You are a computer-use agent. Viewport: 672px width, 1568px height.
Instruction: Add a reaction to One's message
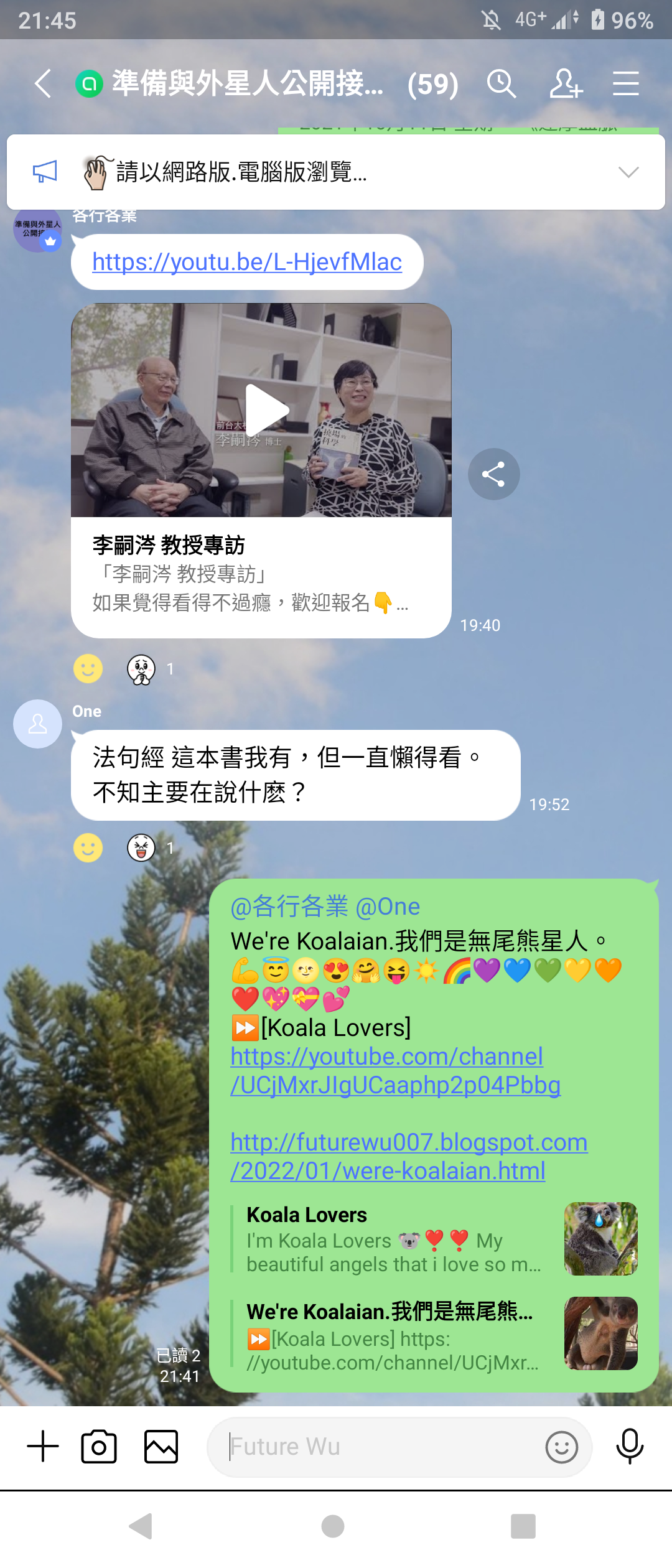pyautogui.click(x=88, y=848)
